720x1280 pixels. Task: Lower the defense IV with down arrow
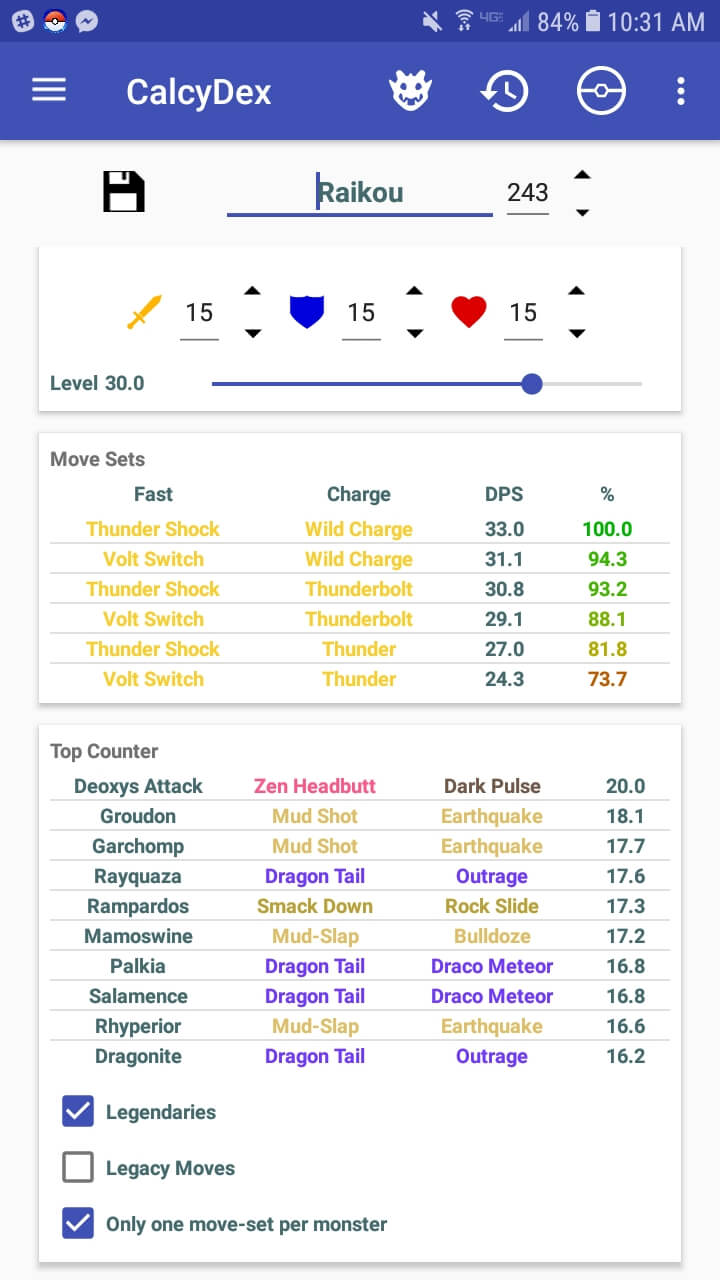click(415, 333)
